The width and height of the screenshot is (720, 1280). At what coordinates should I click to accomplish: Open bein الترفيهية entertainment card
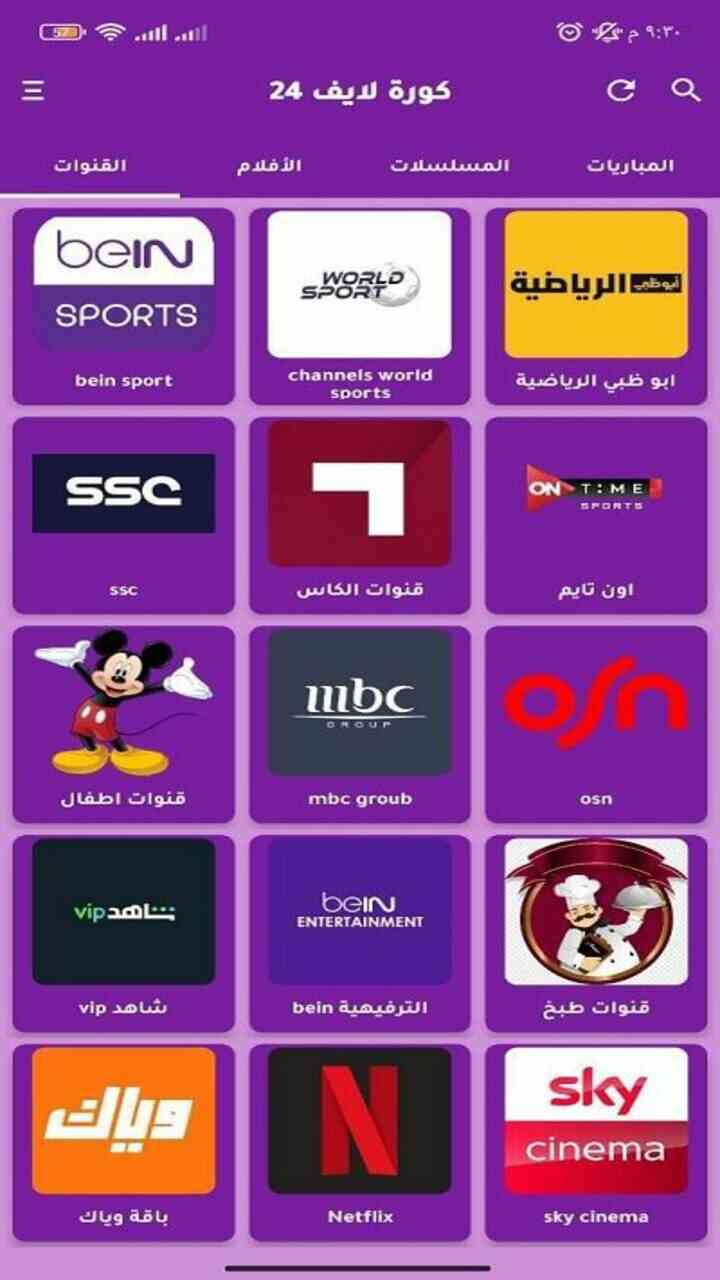pyautogui.click(x=360, y=932)
